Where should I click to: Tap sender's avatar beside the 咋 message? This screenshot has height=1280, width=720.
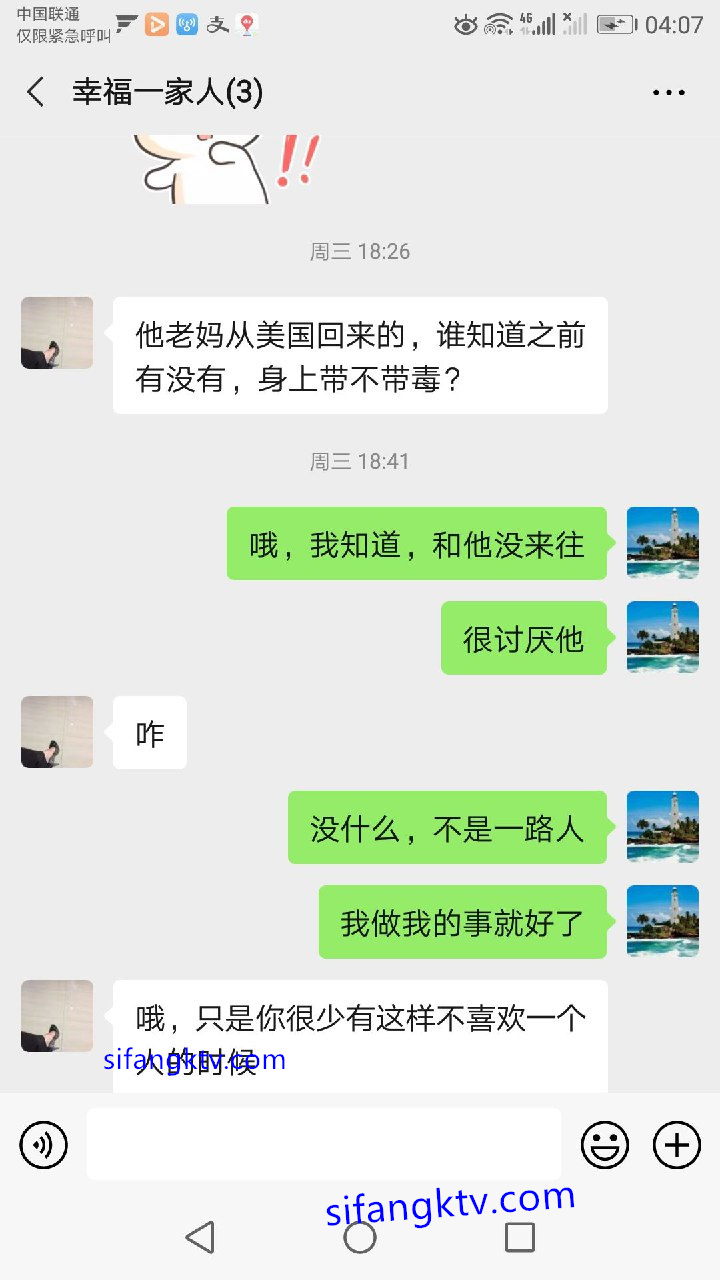click(x=57, y=732)
